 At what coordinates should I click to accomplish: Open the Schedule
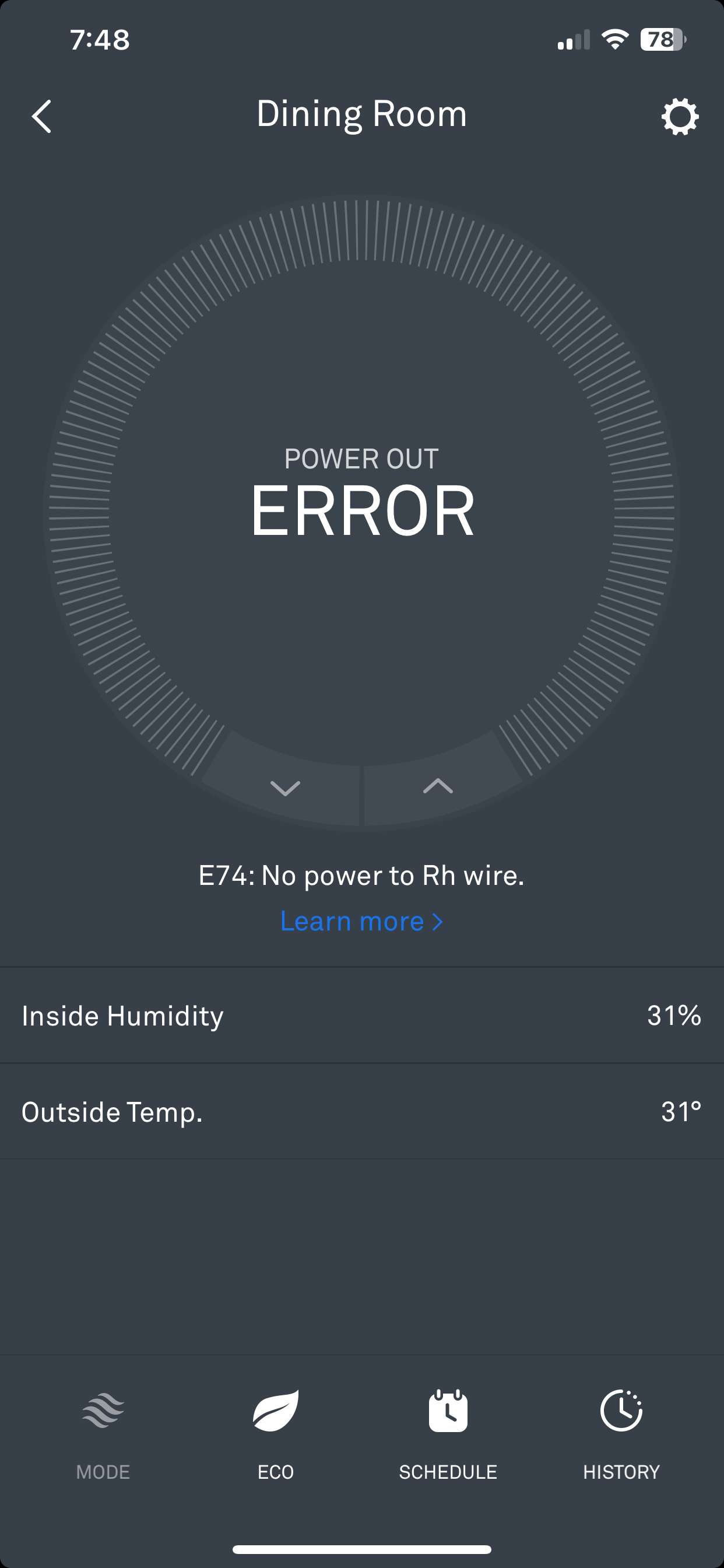[x=448, y=1431]
